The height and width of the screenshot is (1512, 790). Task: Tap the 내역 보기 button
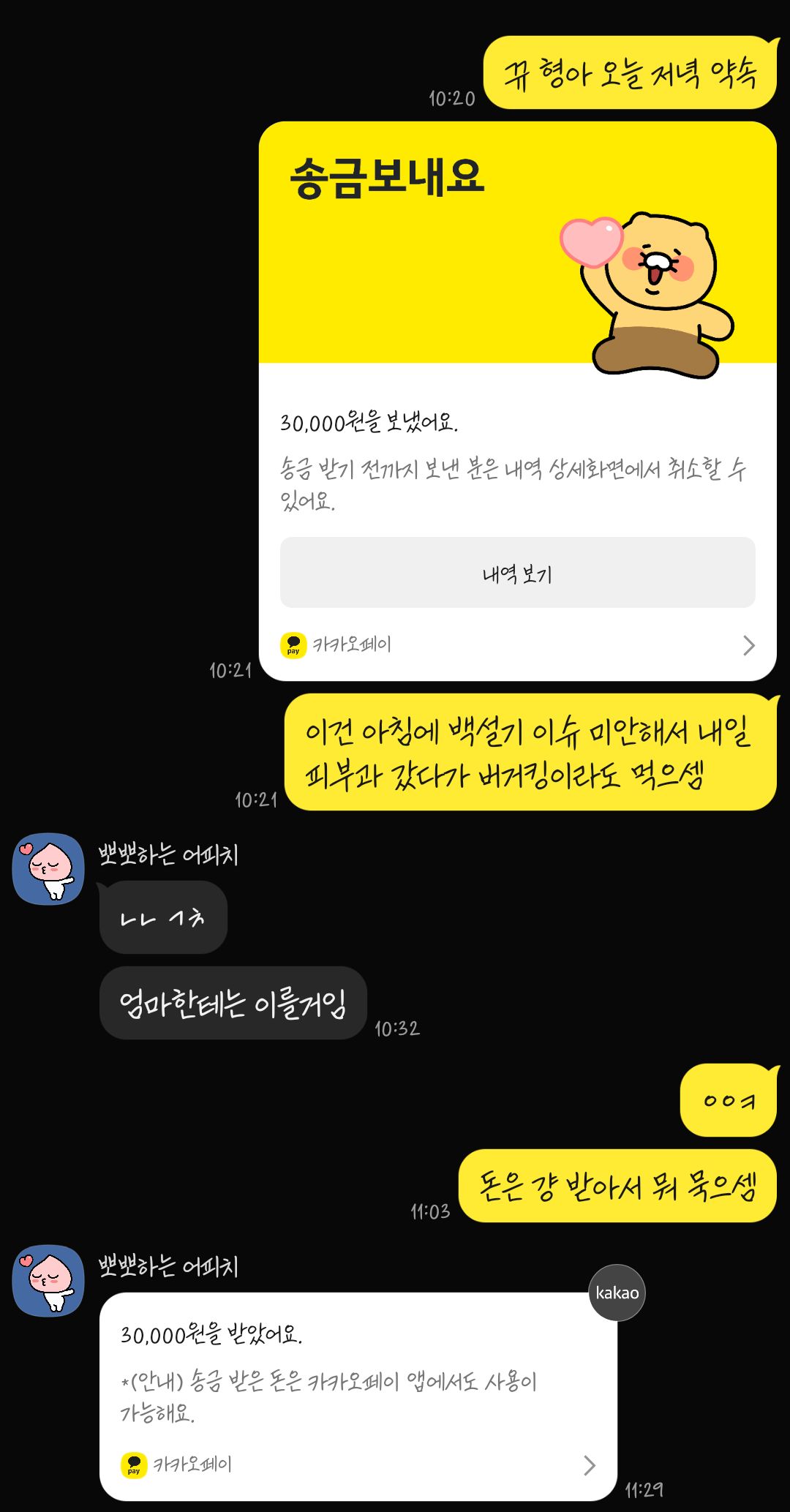click(517, 573)
